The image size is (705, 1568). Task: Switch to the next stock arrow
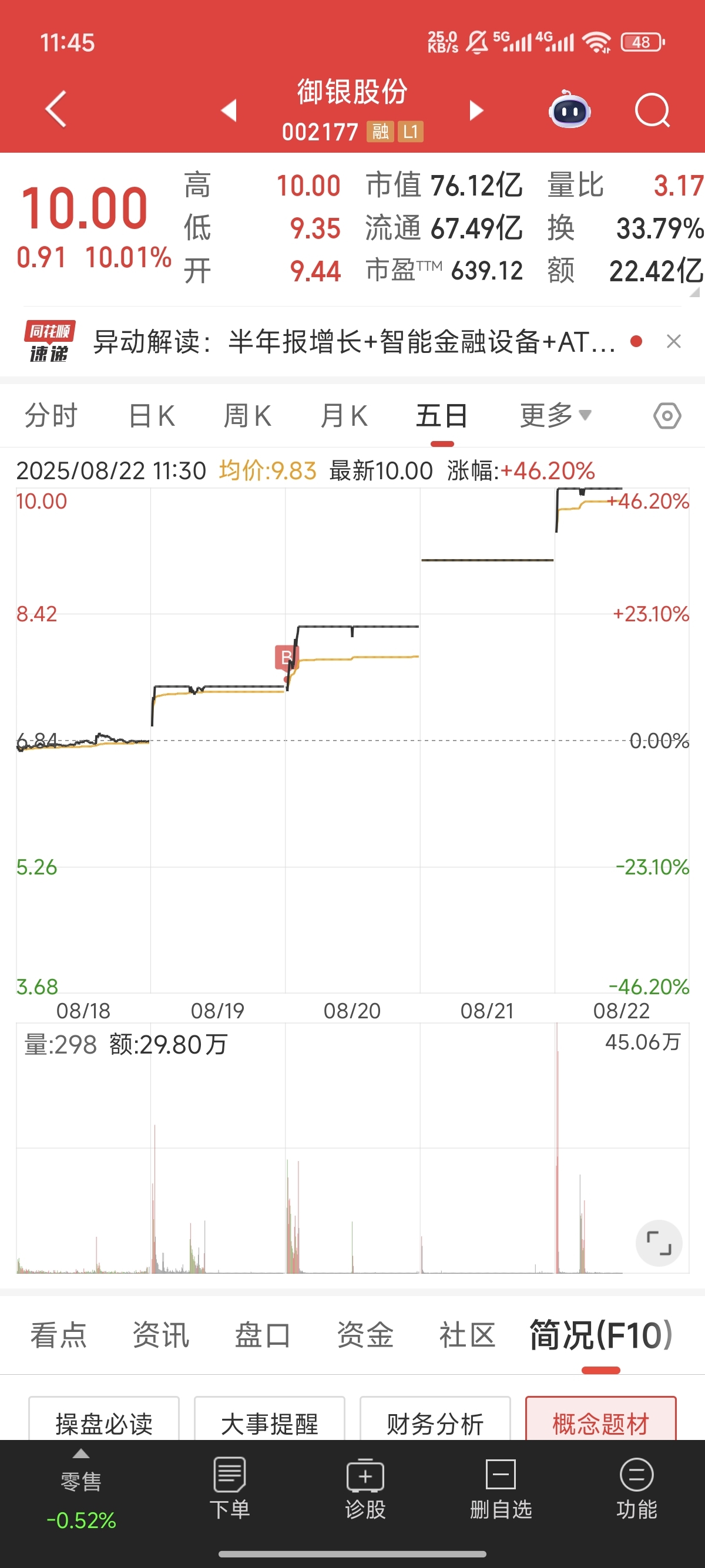coord(476,110)
